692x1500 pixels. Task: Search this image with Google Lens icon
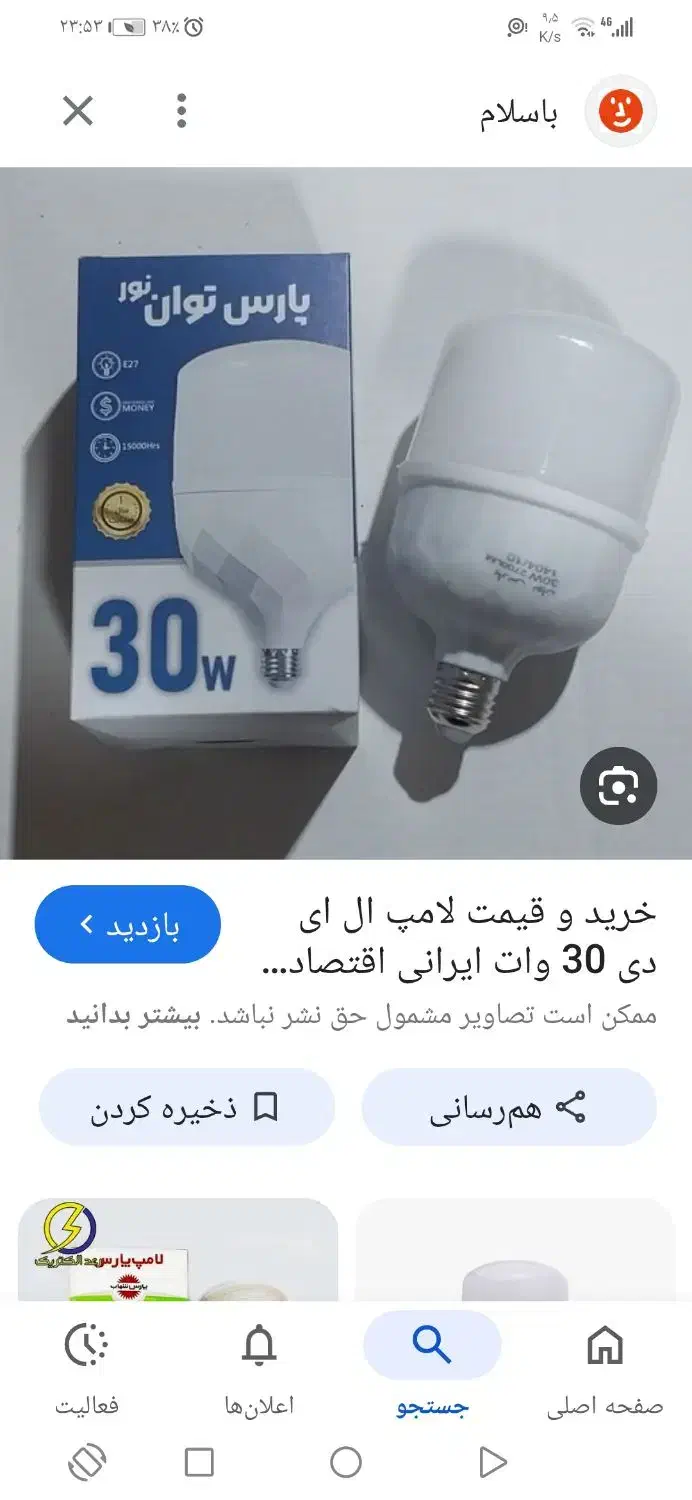tap(618, 786)
